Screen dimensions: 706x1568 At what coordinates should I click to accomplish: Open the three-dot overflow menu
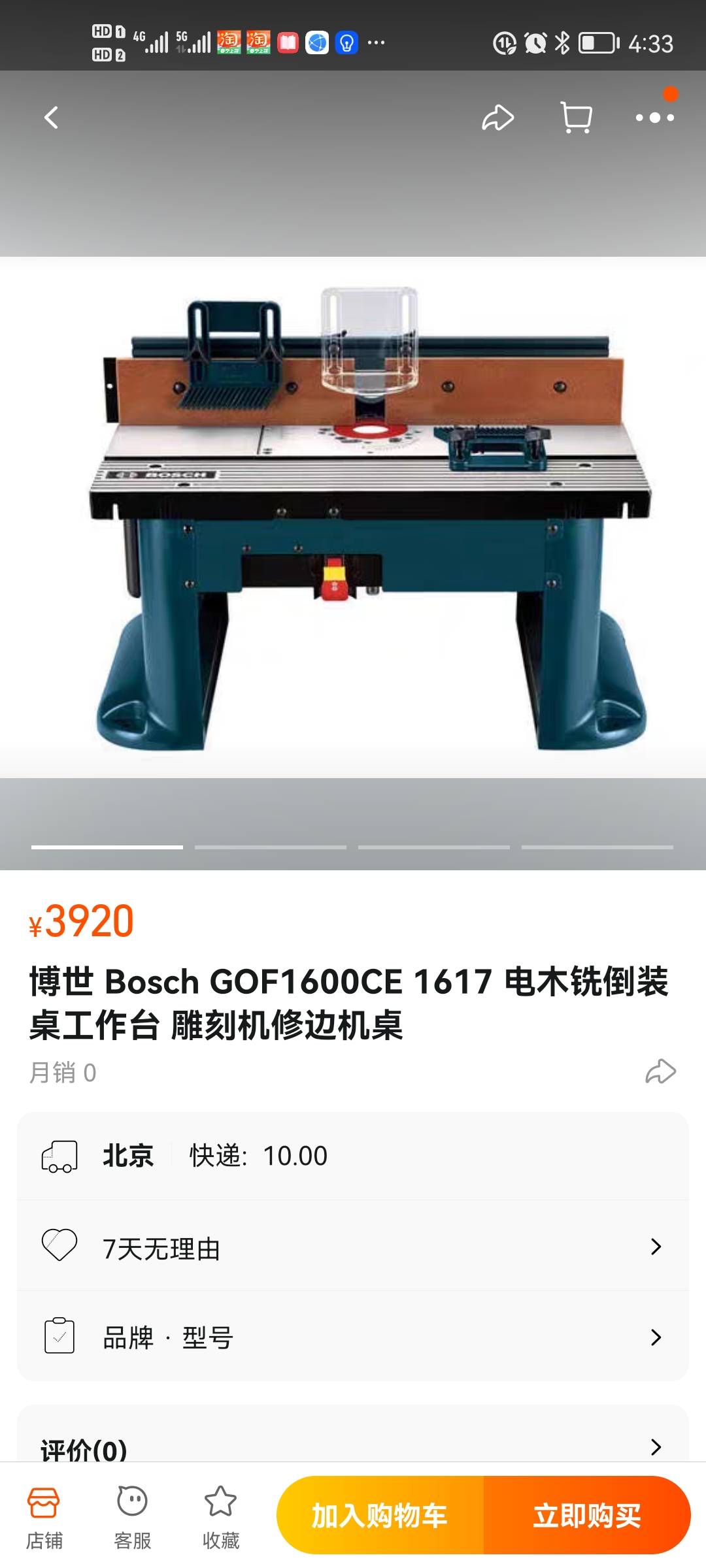(x=654, y=118)
